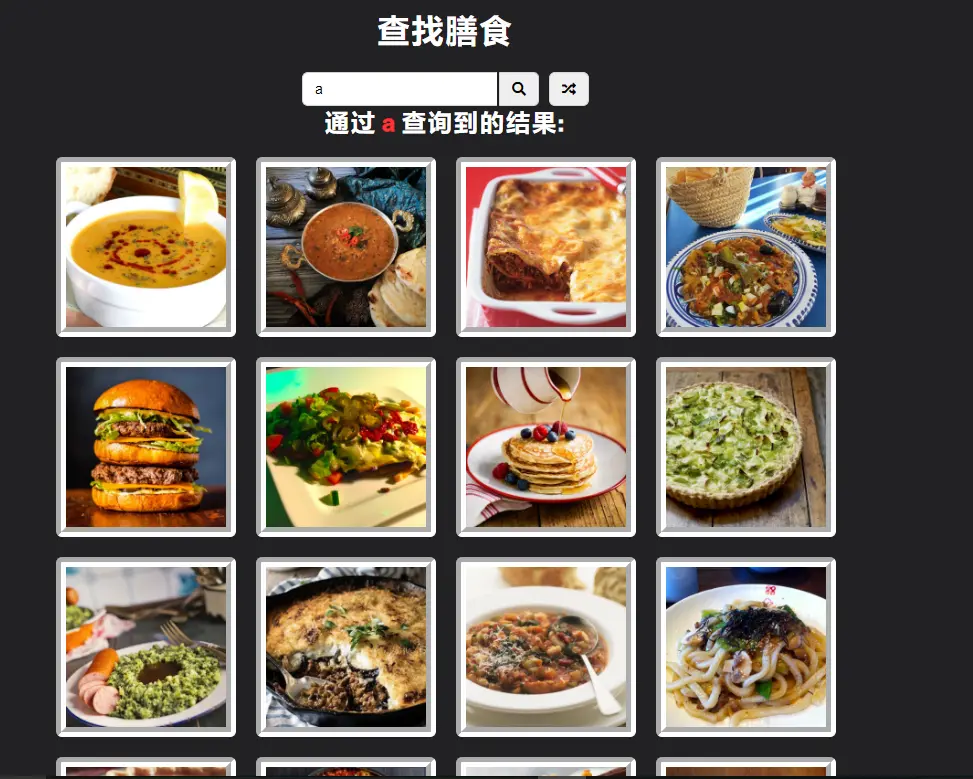Select the baked skillet casserole tile
The width and height of the screenshot is (973, 779).
[346, 647]
